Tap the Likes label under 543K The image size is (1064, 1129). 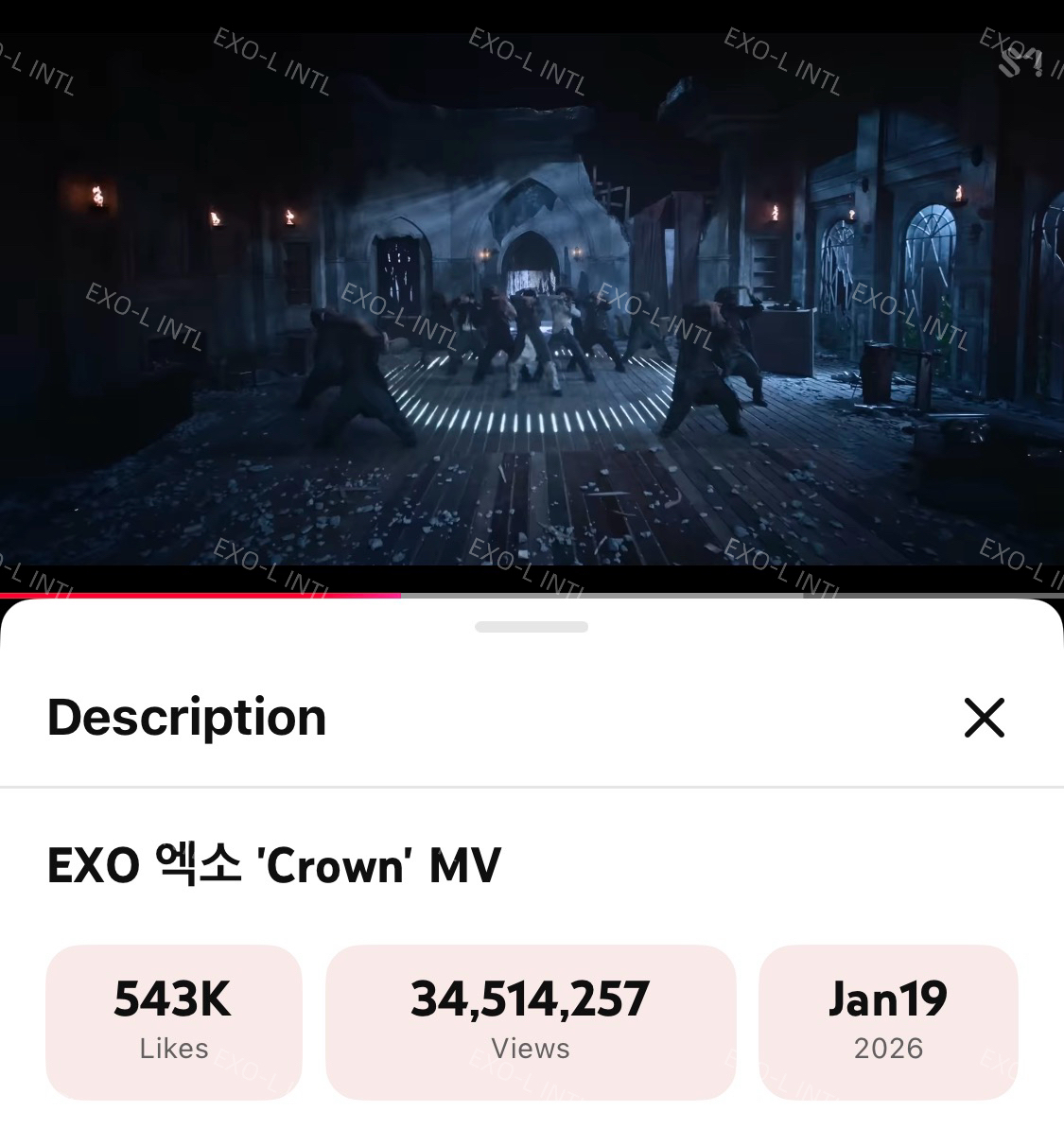tap(174, 1048)
